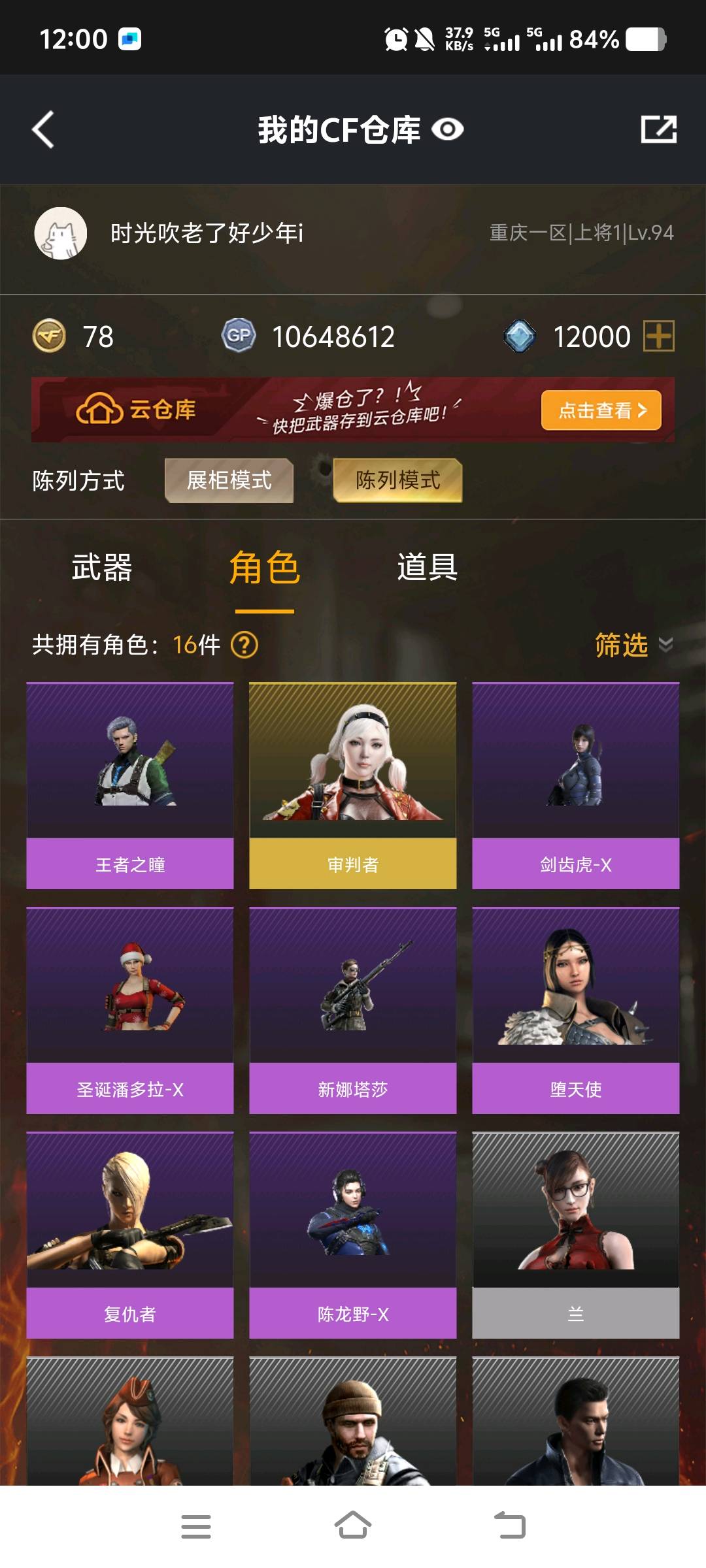Viewport: 706px width, 1568px height.
Task: Switch to the 武器 tab
Action: click(102, 567)
